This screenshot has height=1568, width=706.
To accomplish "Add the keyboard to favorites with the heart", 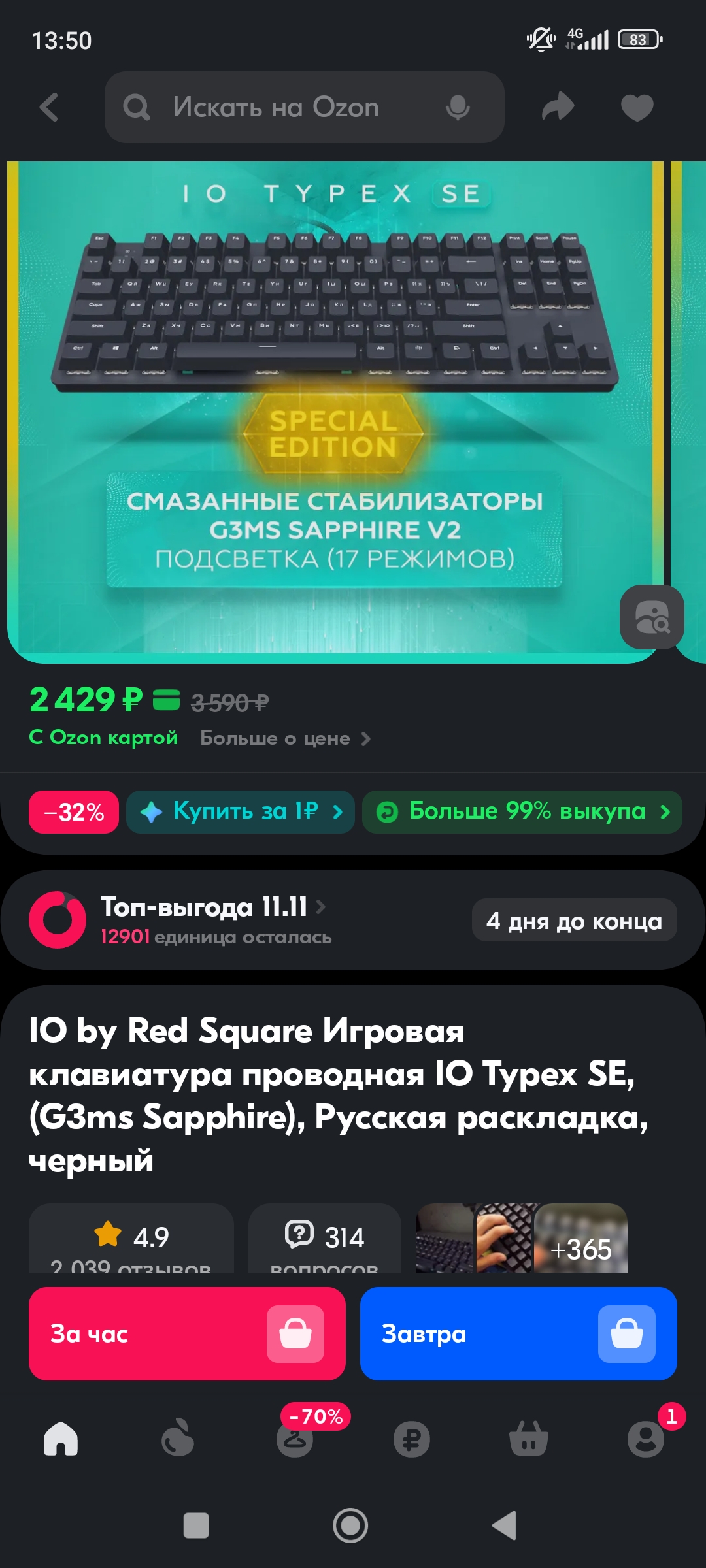I will tap(637, 107).
